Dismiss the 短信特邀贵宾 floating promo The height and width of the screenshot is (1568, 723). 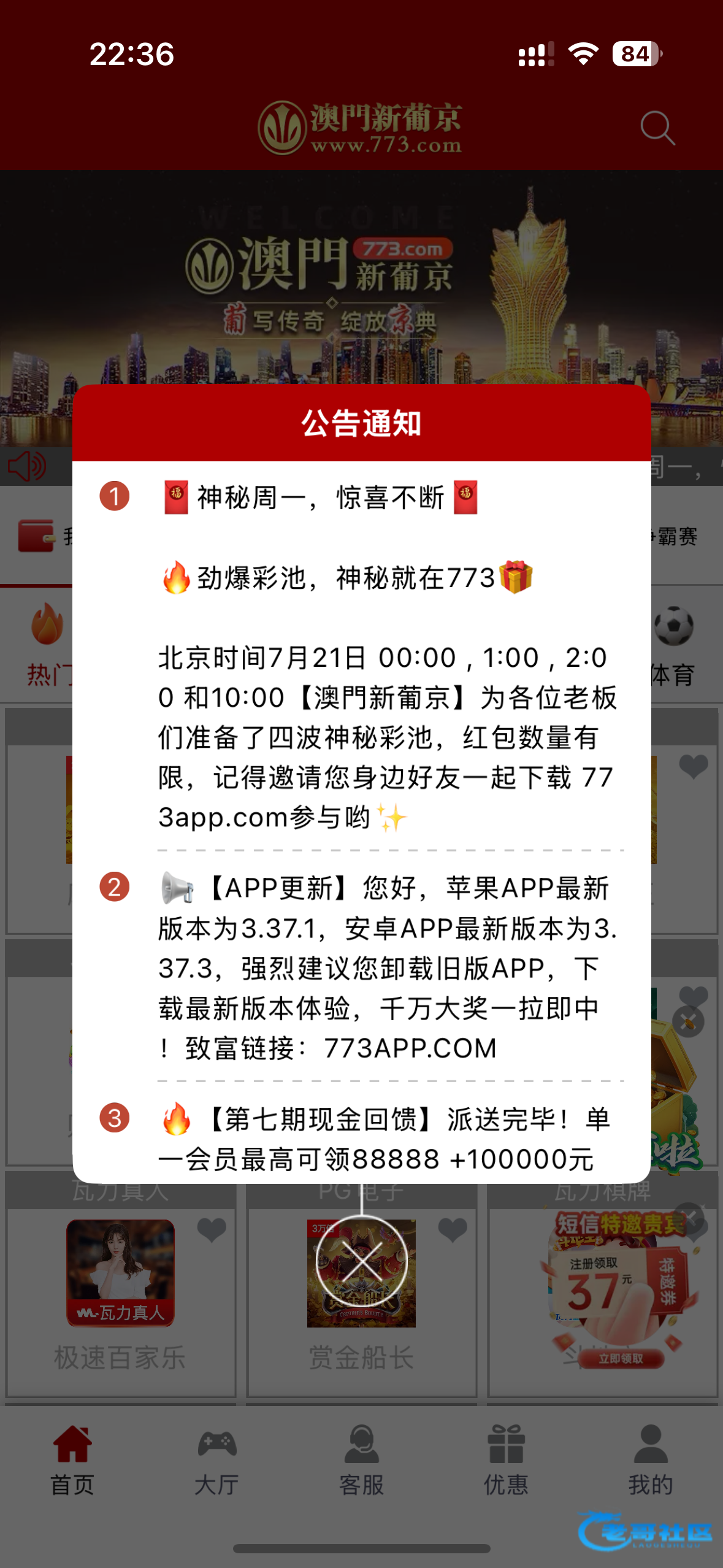[x=689, y=1216]
